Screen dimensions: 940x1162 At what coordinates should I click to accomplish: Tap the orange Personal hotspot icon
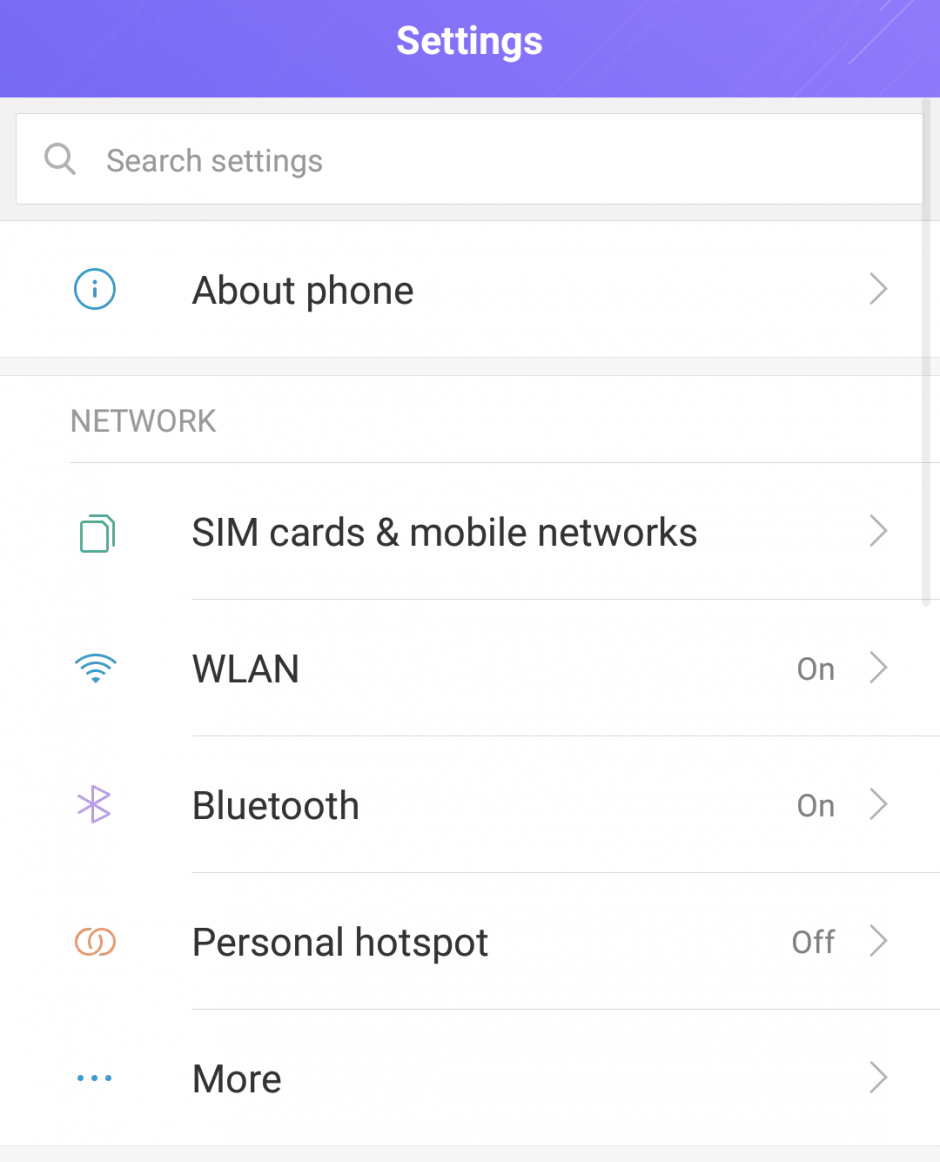(x=94, y=941)
